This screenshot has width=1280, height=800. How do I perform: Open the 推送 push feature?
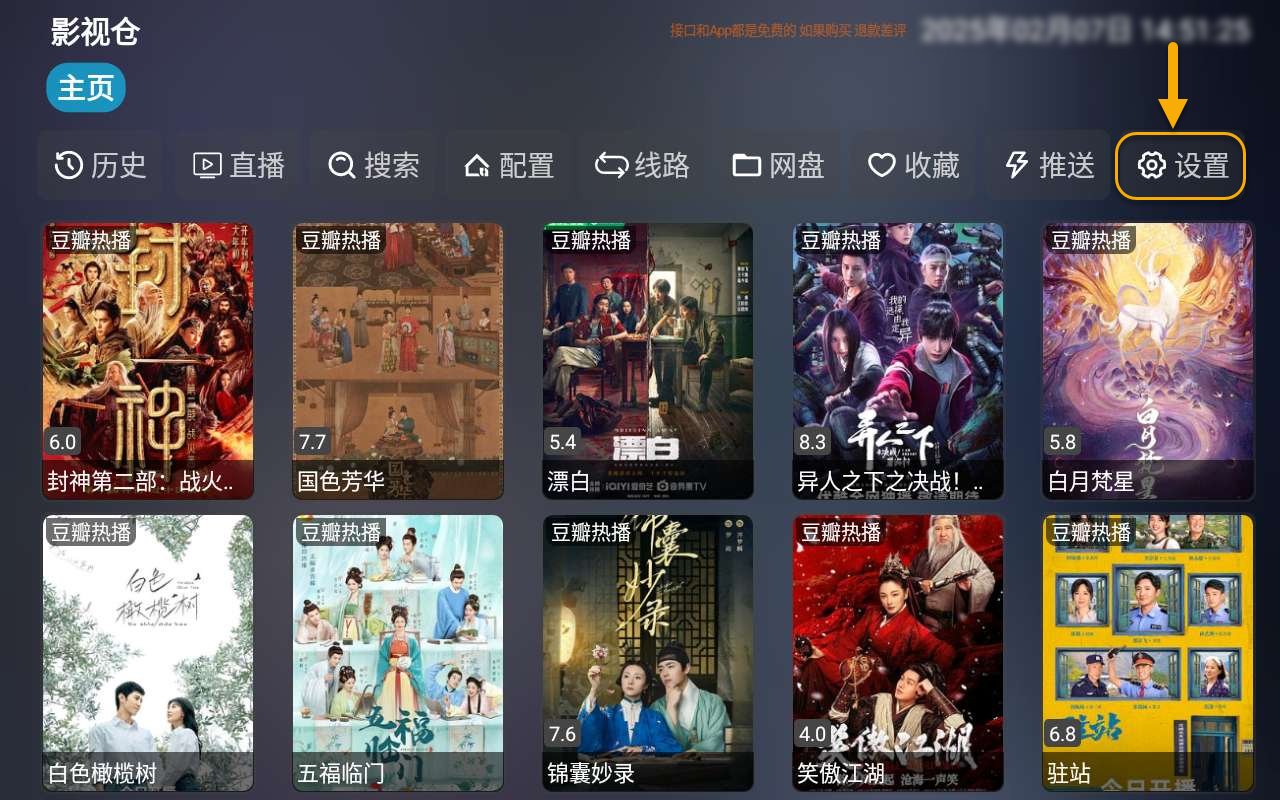point(1048,166)
